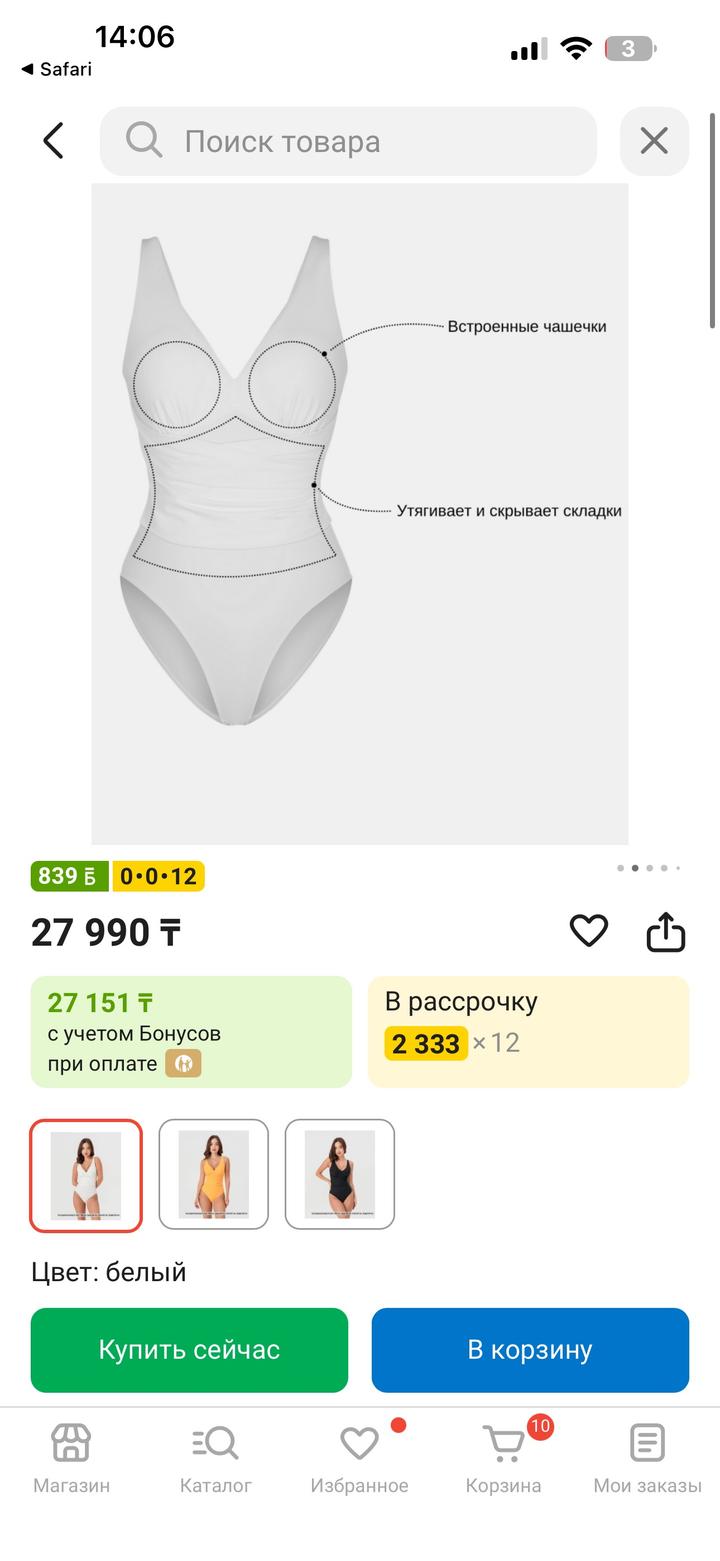720x1561 pixels.
Task: Tap Купить сейчас to buy now
Action: (189, 1350)
